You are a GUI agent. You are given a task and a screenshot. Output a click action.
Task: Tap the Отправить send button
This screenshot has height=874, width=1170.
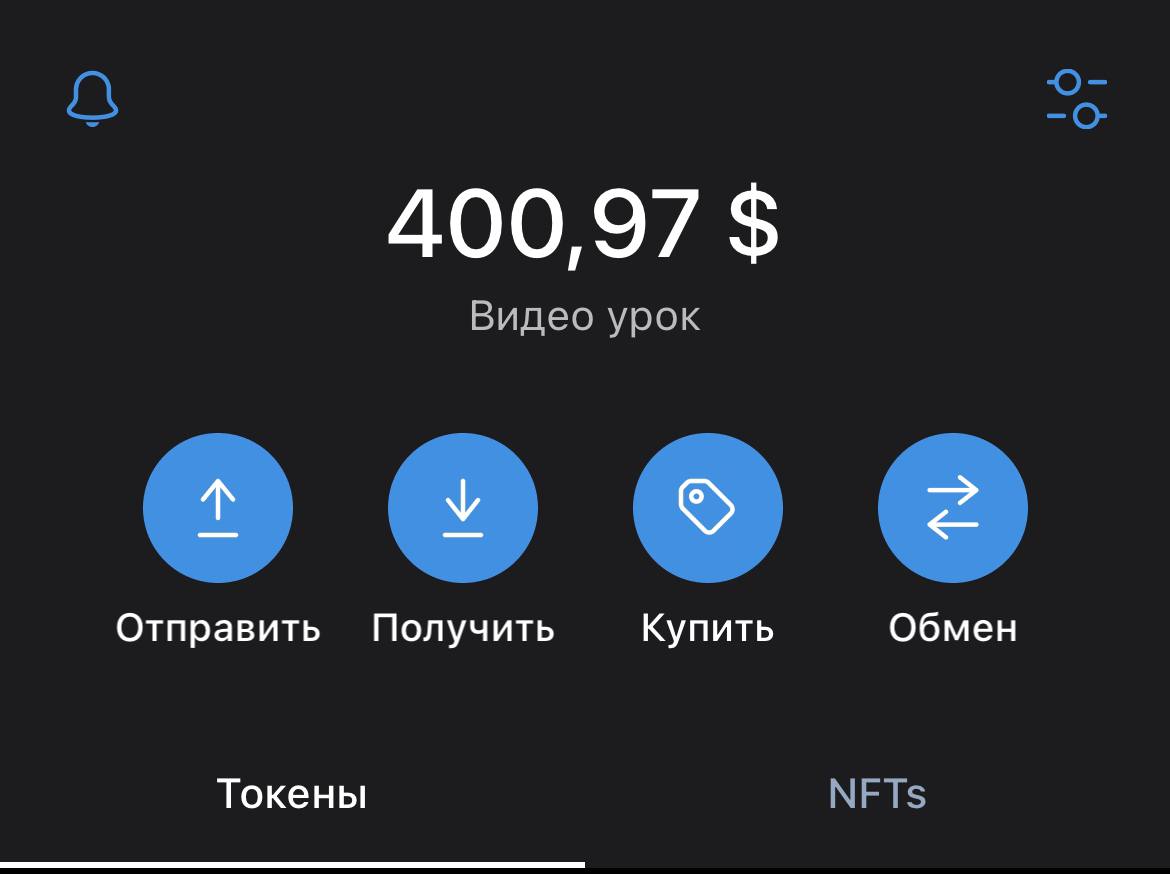coord(218,508)
